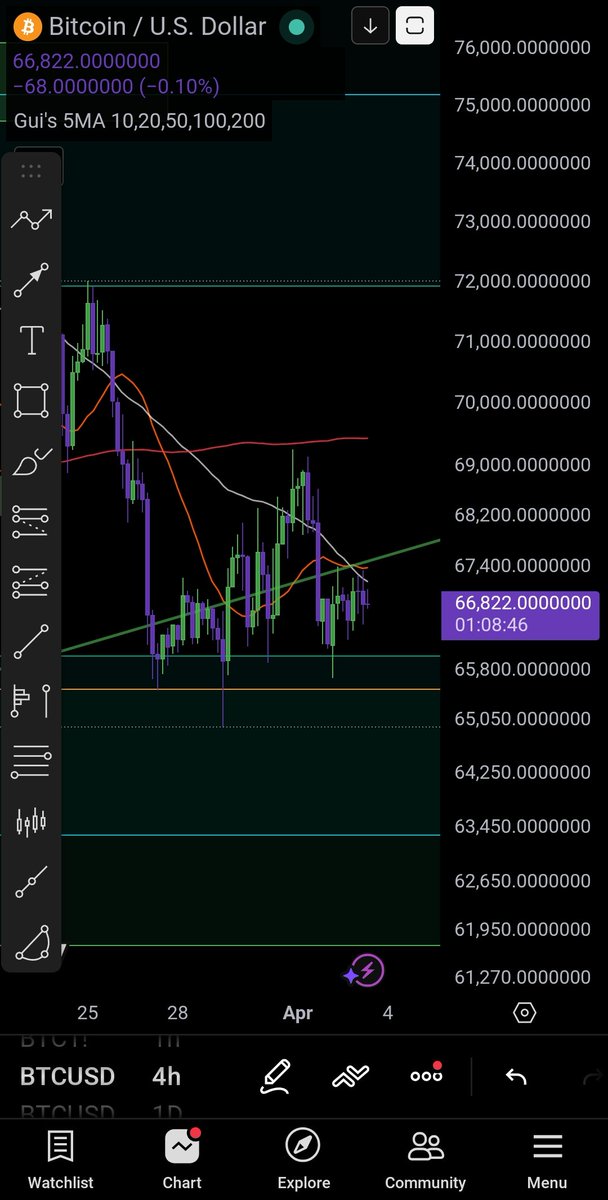The width and height of the screenshot is (608, 1200).
Task: Select the arrow drawing tool
Action: [x=31, y=281]
